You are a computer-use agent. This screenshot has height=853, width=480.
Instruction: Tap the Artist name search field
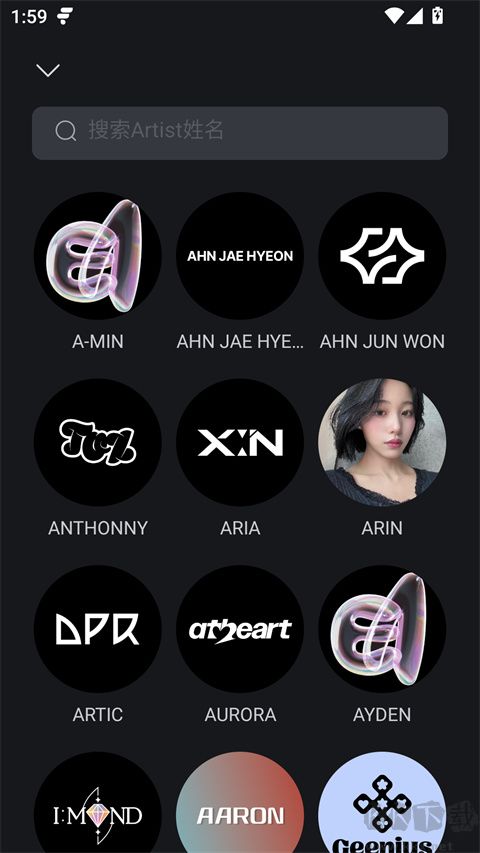[240, 133]
